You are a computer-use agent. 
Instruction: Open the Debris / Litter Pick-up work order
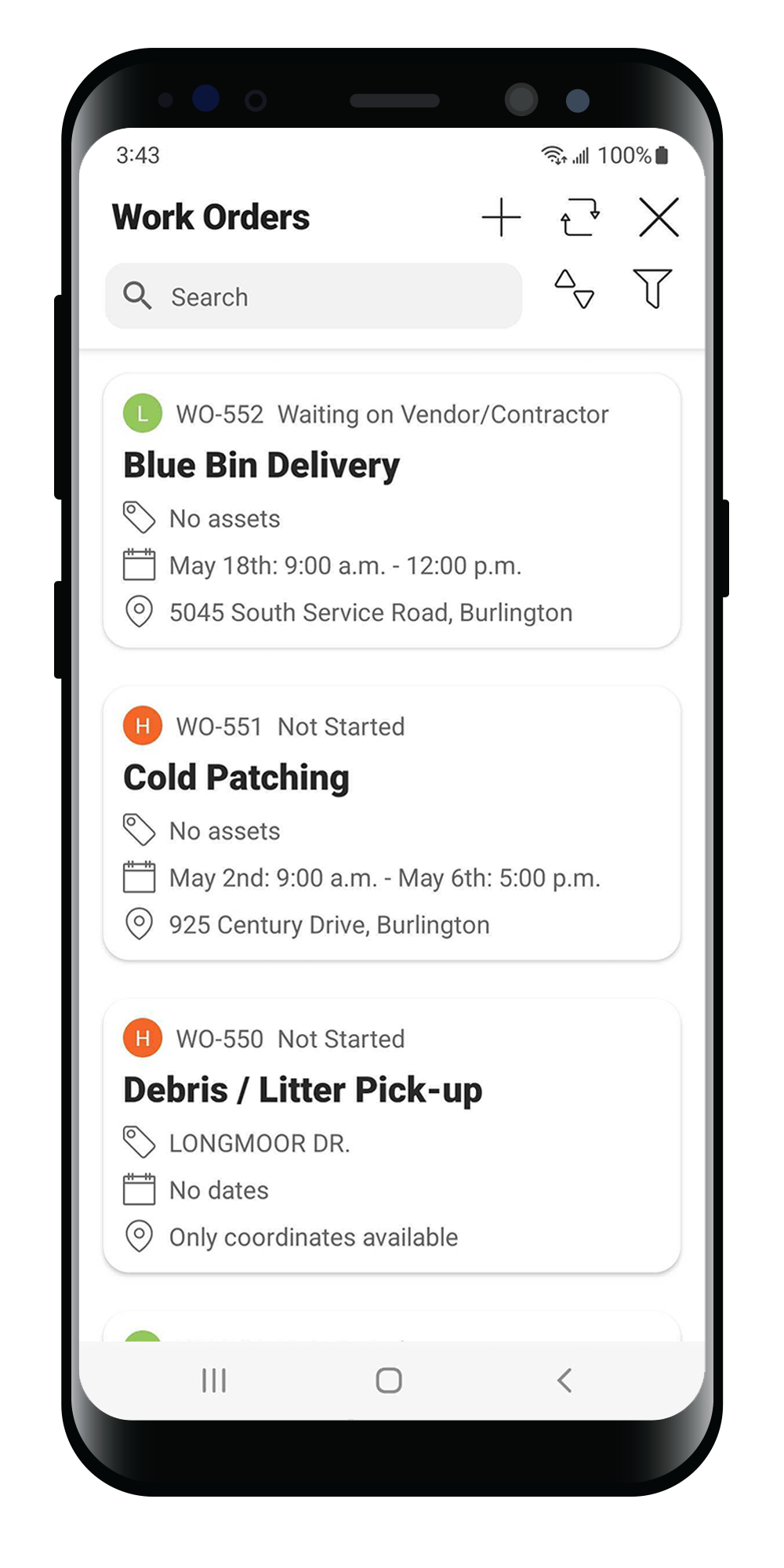[392, 1135]
